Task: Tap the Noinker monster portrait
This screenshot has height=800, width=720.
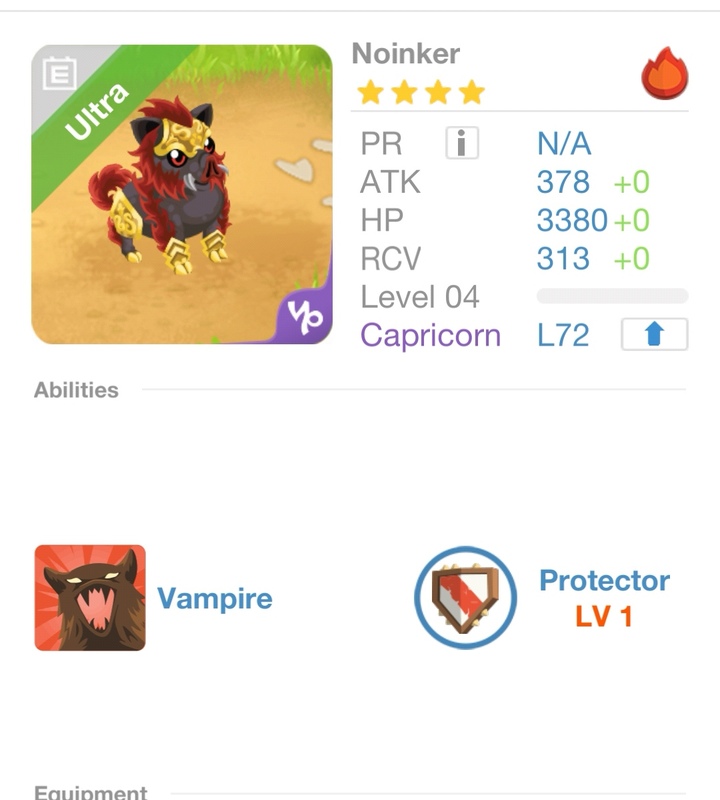Action: [x=182, y=195]
